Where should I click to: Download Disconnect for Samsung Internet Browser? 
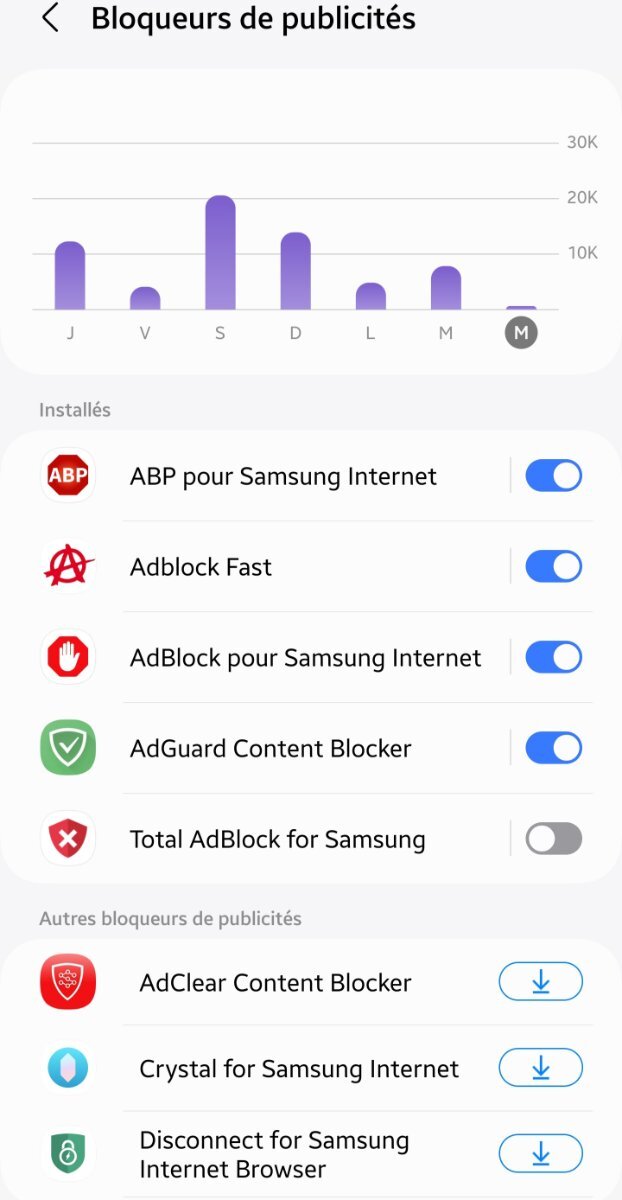click(x=541, y=1154)
